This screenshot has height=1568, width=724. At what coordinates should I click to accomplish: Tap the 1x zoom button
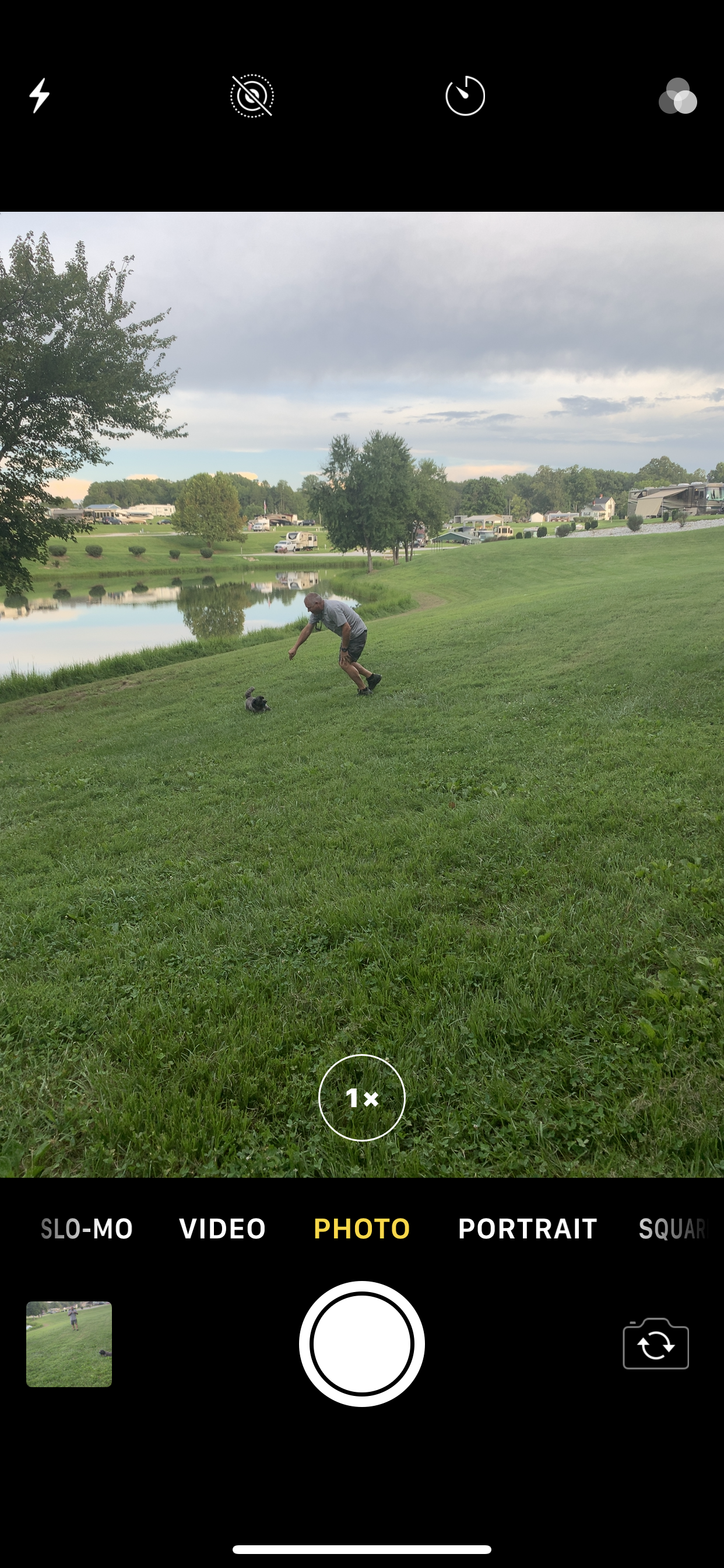pos(362,1097)
